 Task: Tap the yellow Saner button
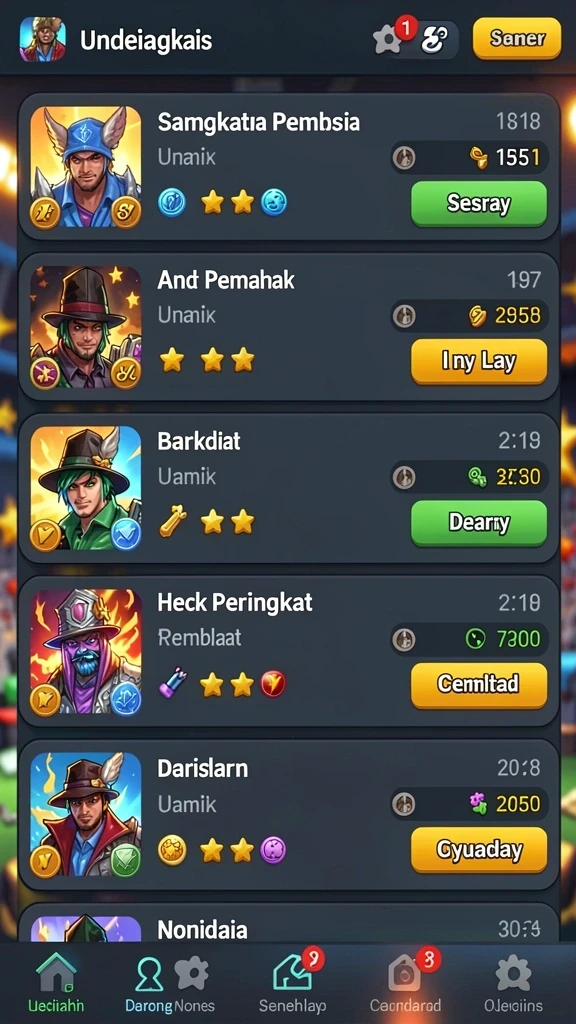click(517, 38)
